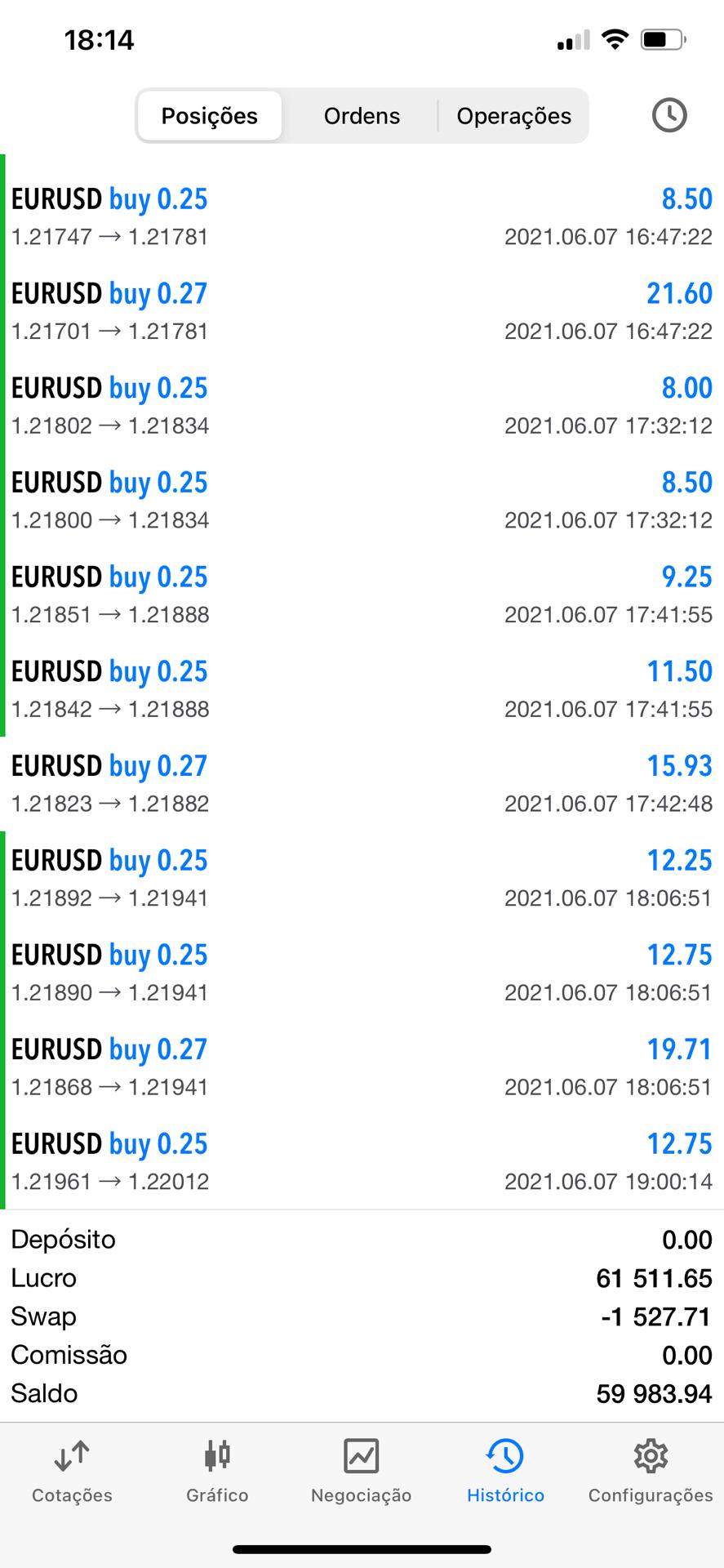The image size is (724, 1568).
Task: Switch to the Ordens segment
Action: (362, 116)
